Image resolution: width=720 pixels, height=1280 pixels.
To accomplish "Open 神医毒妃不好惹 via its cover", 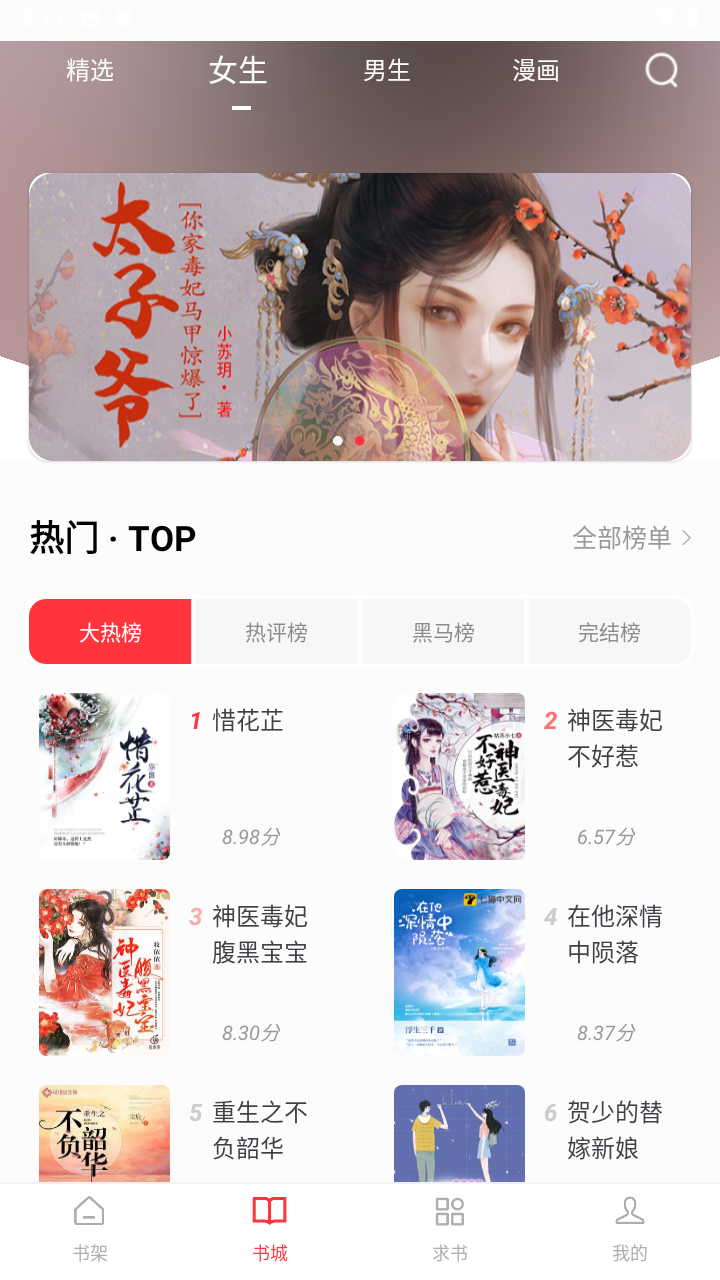I will tap(459, 775).
